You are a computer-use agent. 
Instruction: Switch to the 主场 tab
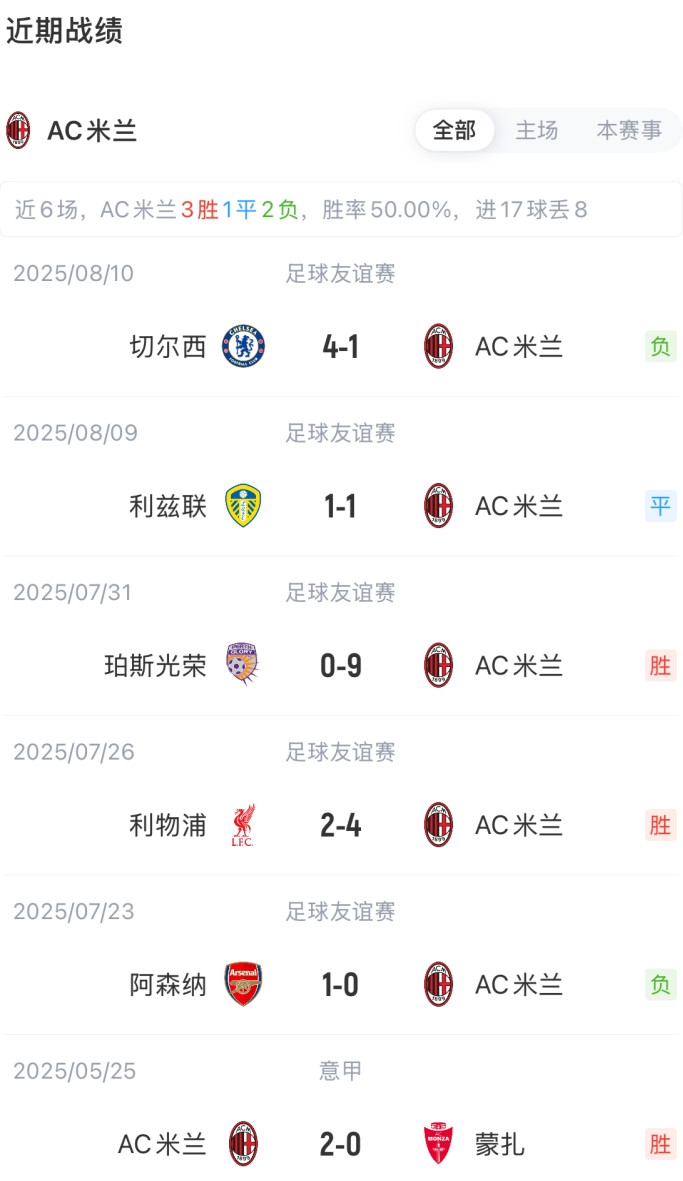(537, 130)
